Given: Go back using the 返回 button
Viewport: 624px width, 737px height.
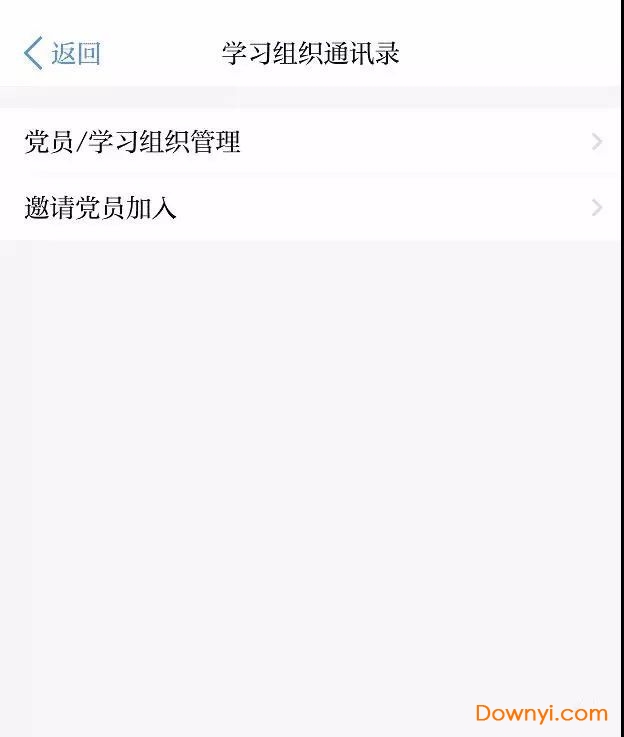Looking at the screenshot, I should point(62,53).
